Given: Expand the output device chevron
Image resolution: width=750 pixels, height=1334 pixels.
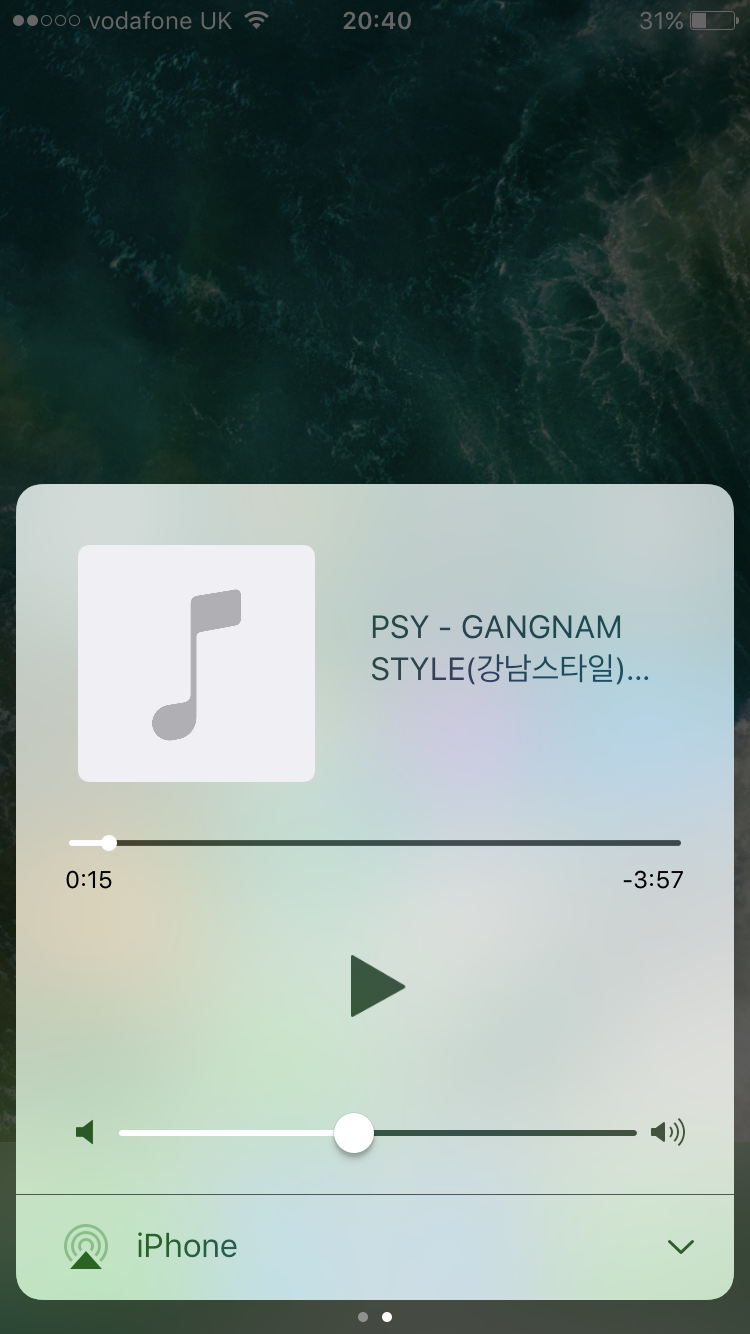Looking at the screenshot, I should coord(680,1246).
